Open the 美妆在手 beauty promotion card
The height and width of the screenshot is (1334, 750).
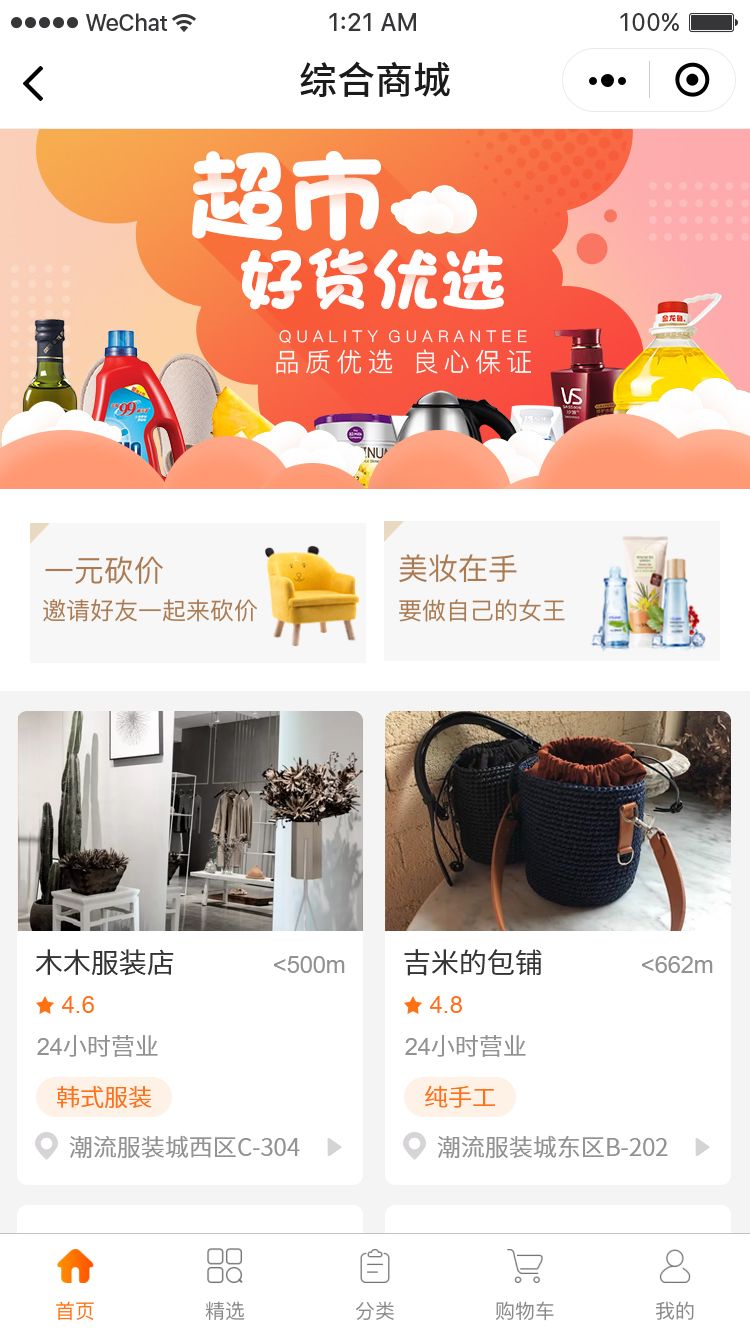[552, 591]
